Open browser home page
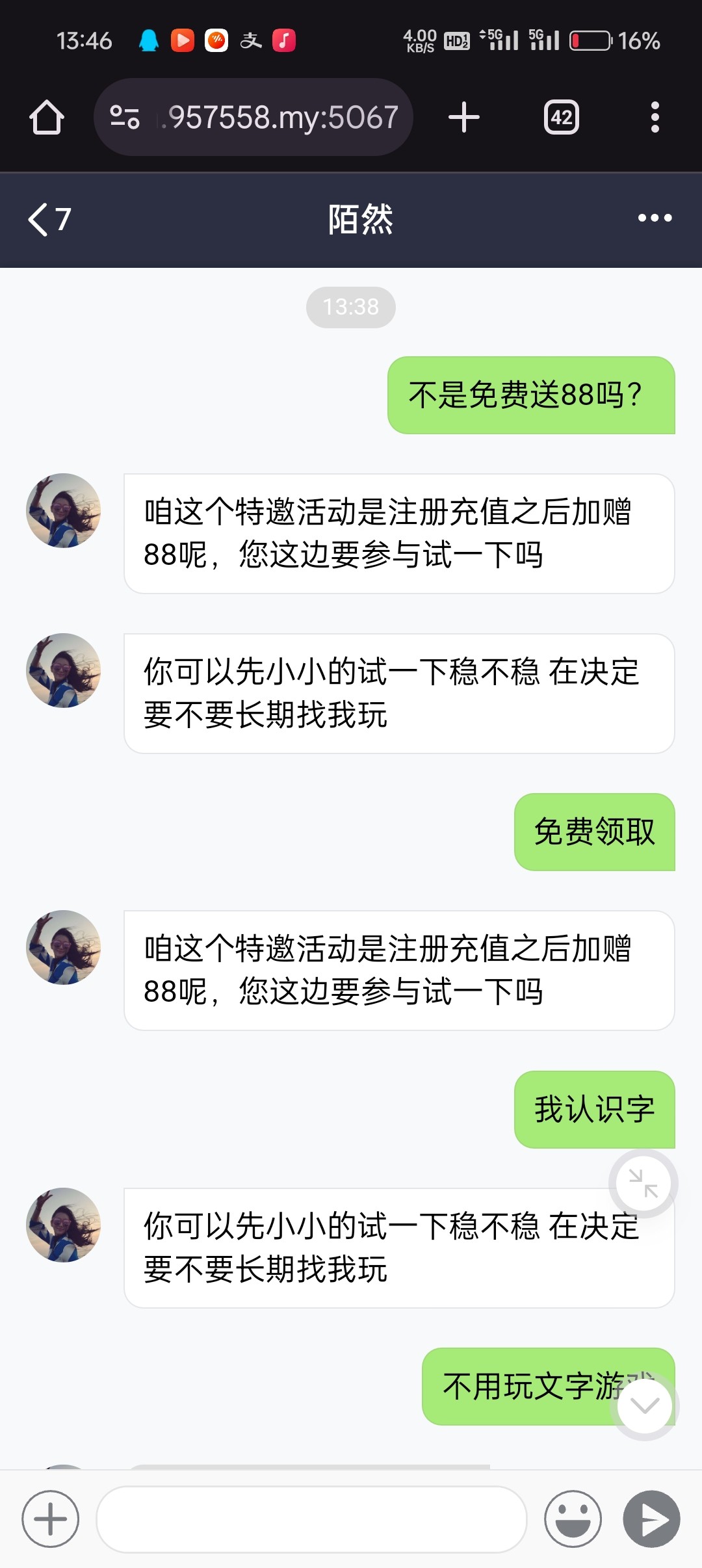Screen dimensions: 702x1568 (x=47, y=118)
